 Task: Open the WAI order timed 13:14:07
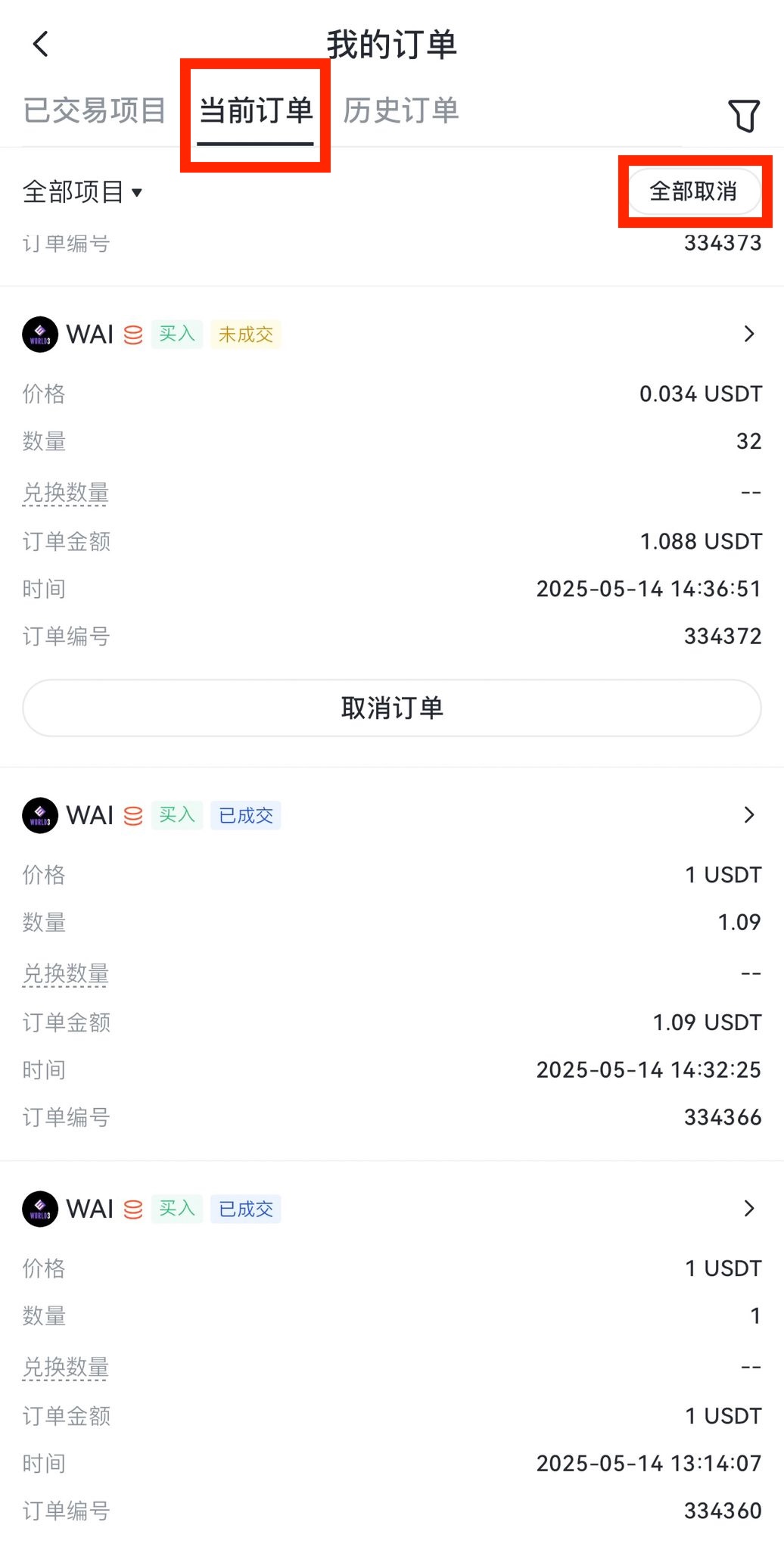(x=748, y=1209)
